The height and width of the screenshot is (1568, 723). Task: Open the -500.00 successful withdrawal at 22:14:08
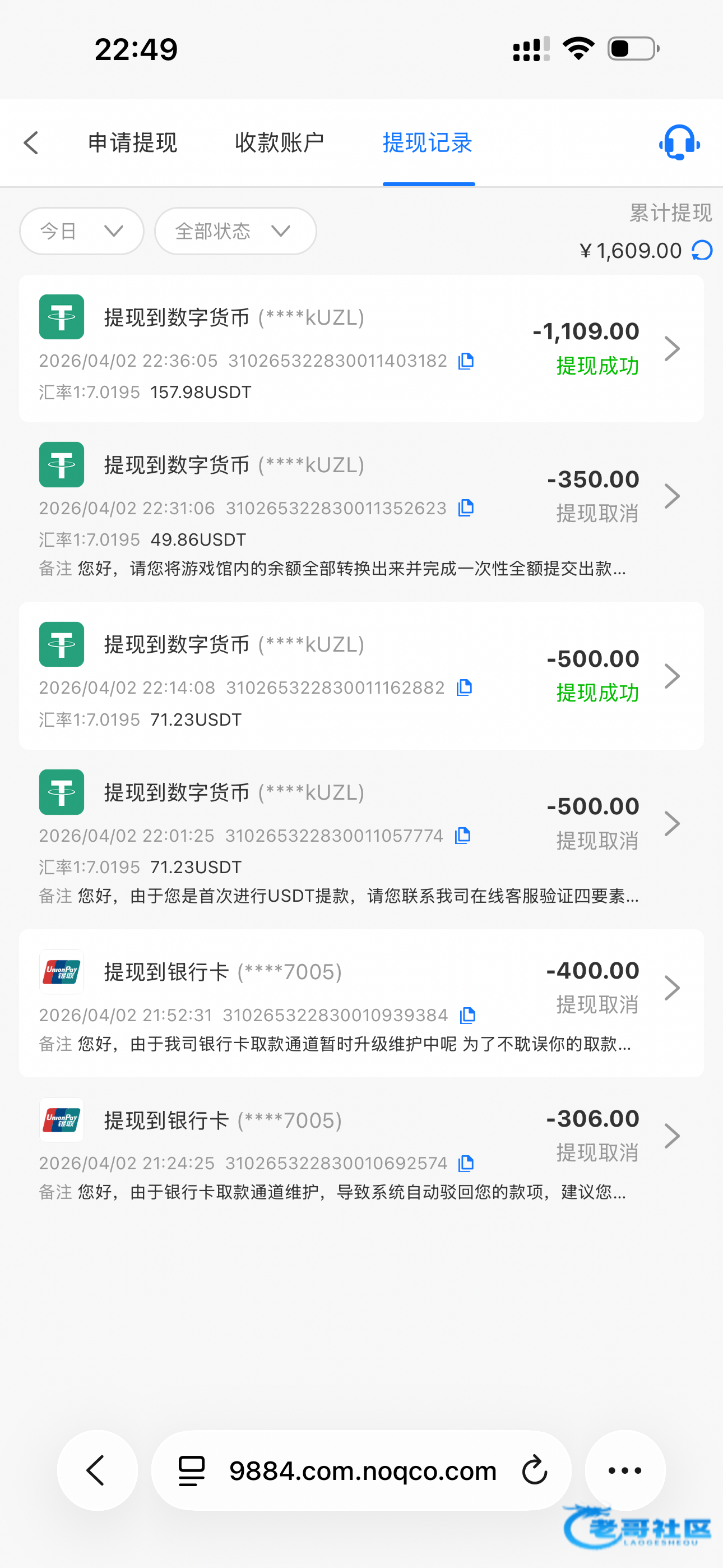coord(672,676)
